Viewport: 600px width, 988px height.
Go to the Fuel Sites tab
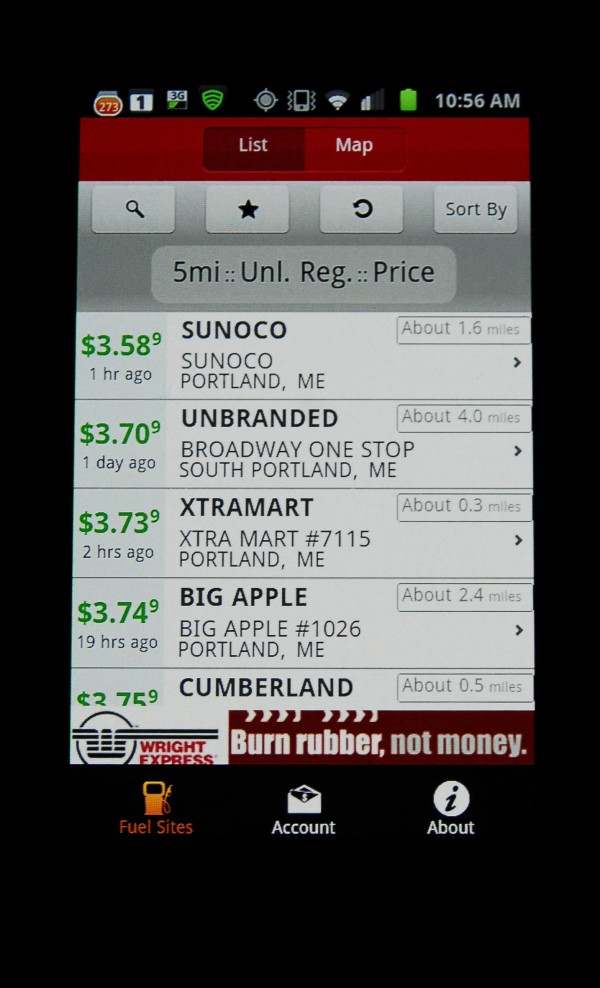pyautogui.click(x=156, y=808)
